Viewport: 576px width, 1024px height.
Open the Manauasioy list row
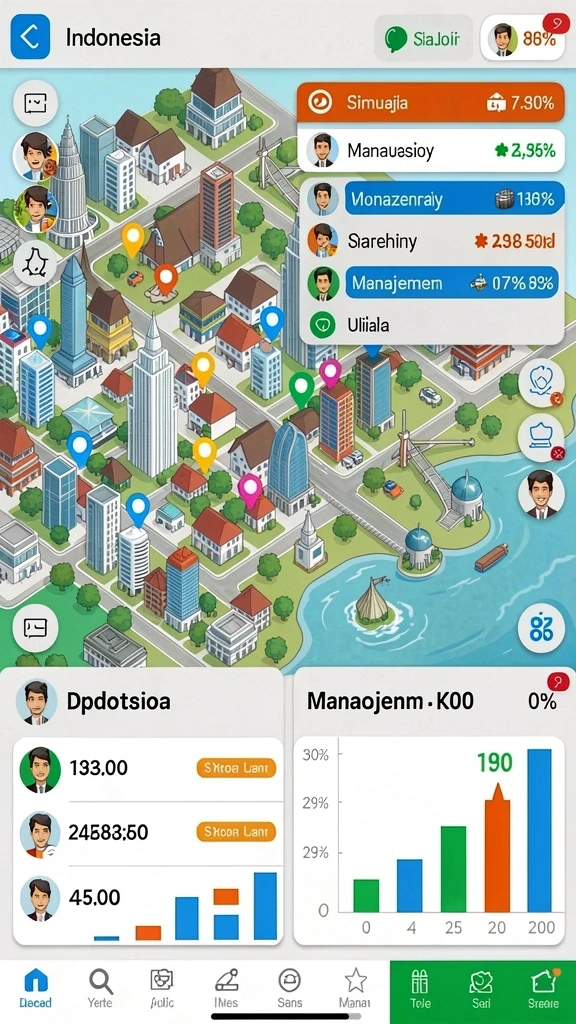(x=430, y=151)
